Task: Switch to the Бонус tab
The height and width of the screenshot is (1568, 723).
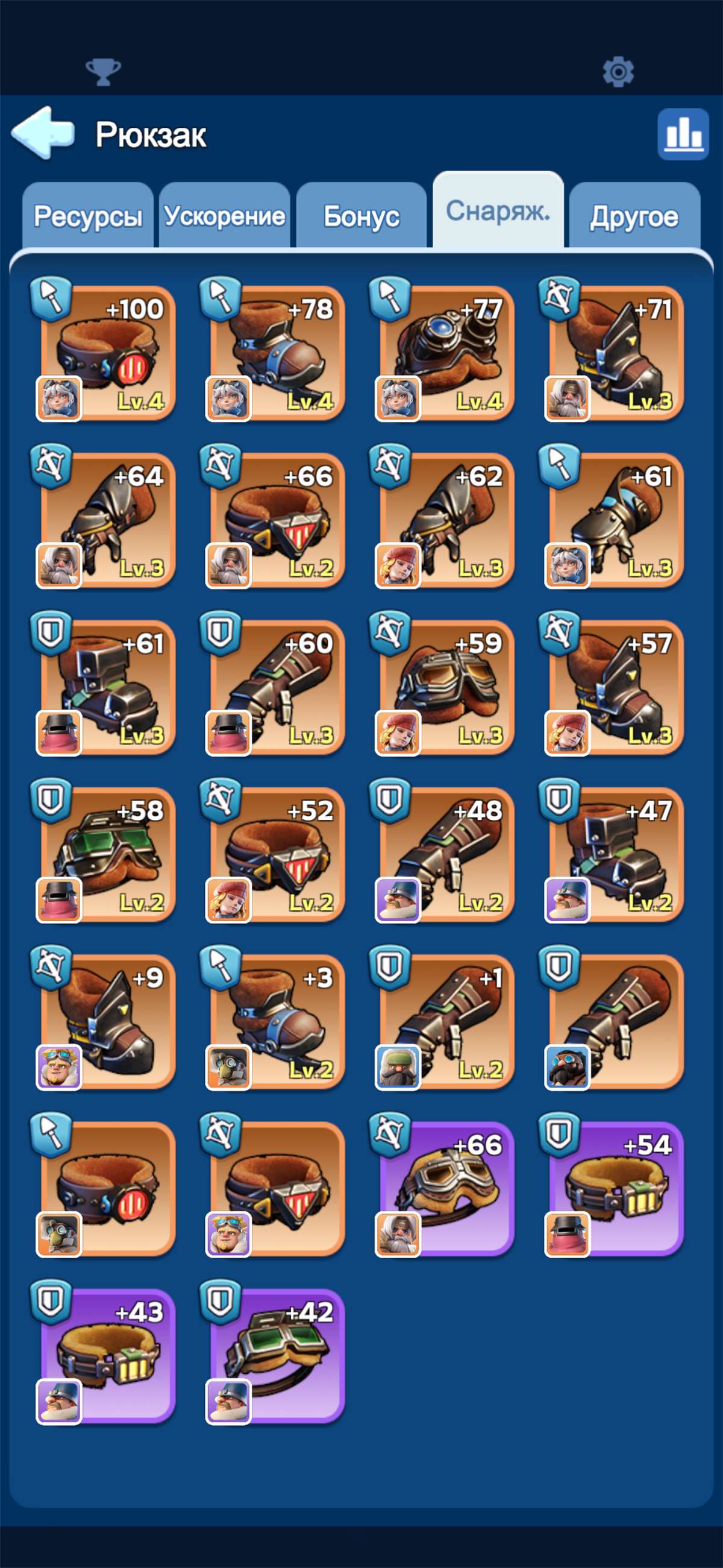Action: [361, 216]
